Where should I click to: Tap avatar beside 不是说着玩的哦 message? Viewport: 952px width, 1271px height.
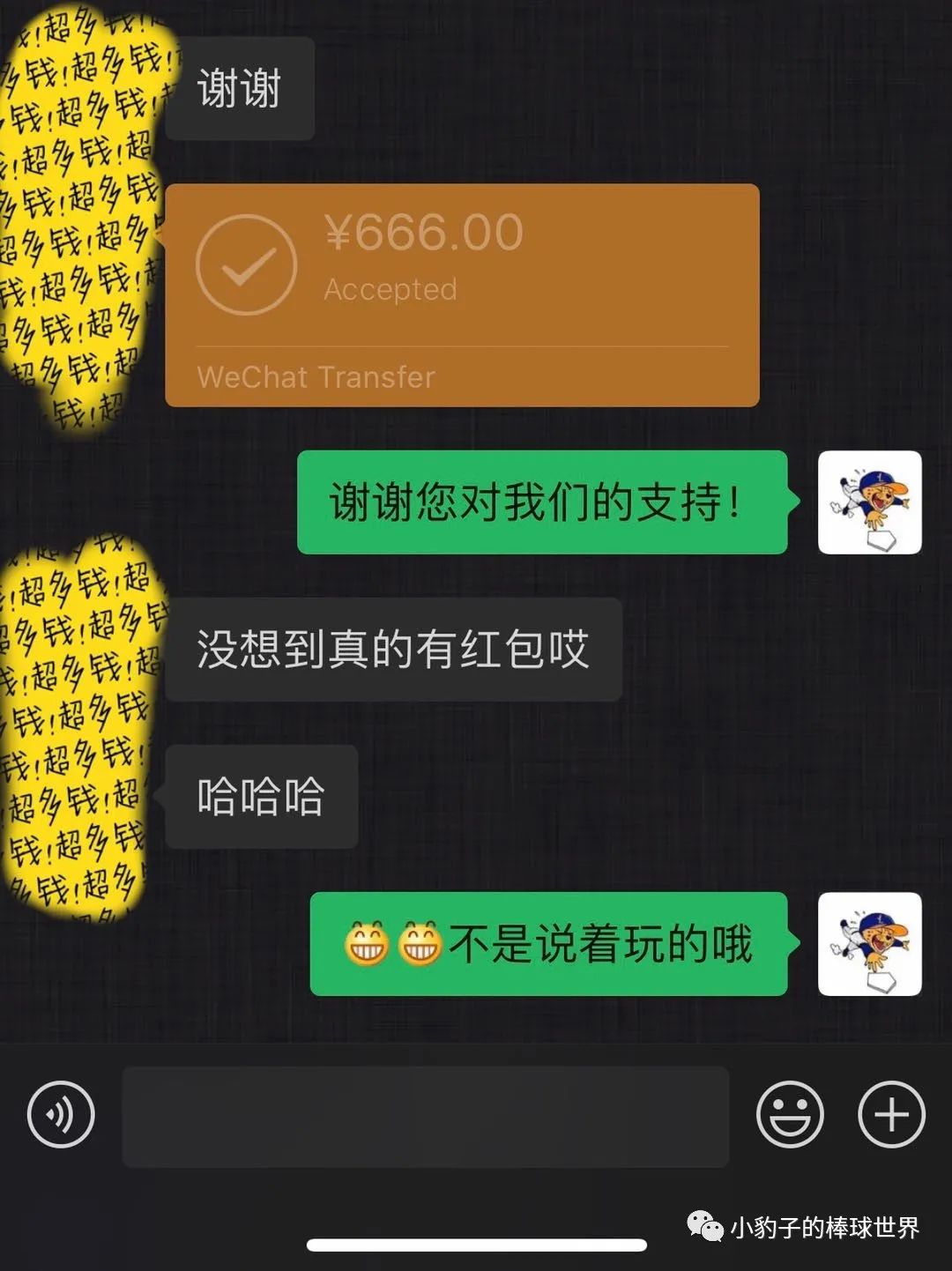point(869,944)
